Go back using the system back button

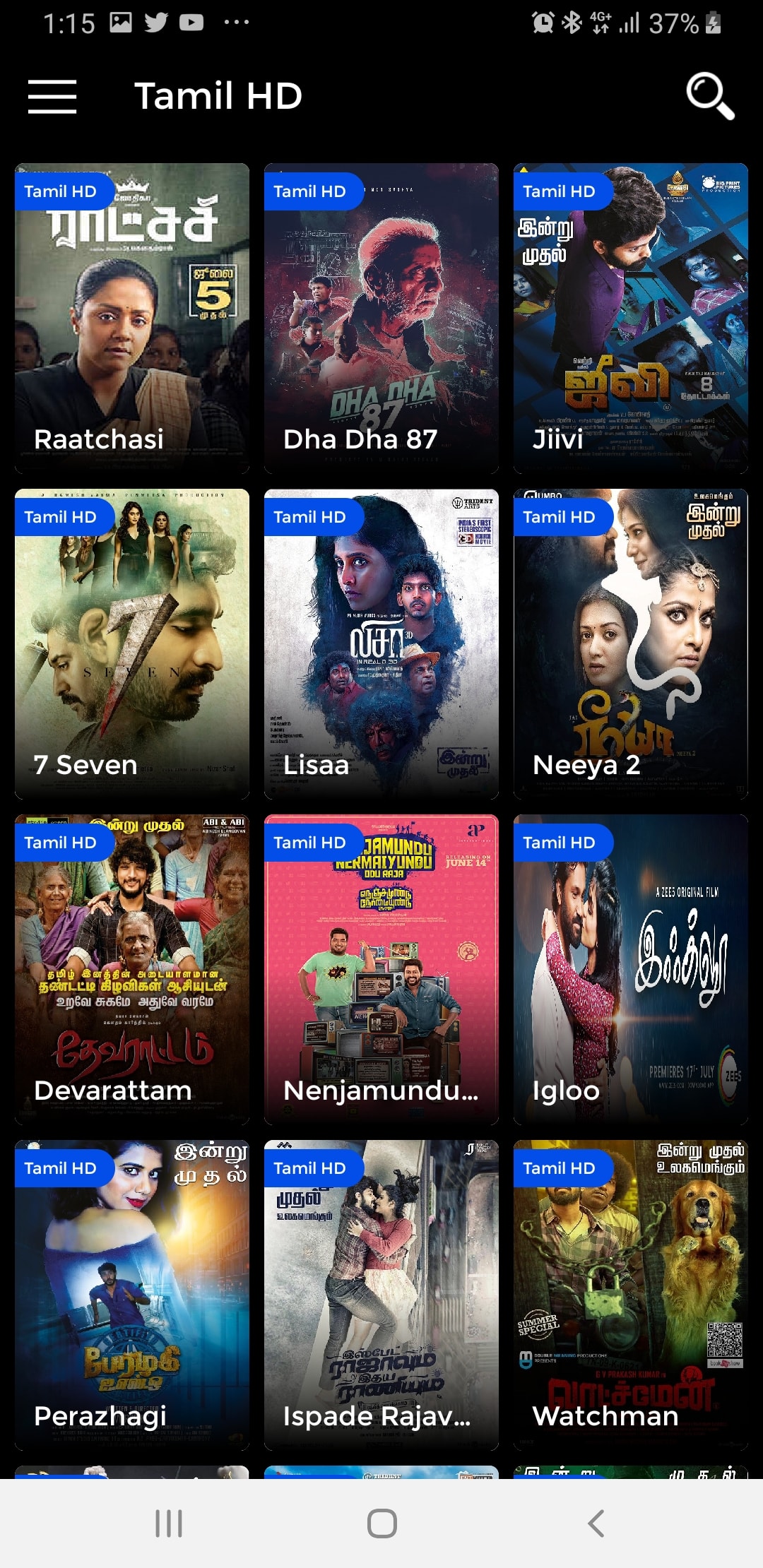[x=596, y=1524]
